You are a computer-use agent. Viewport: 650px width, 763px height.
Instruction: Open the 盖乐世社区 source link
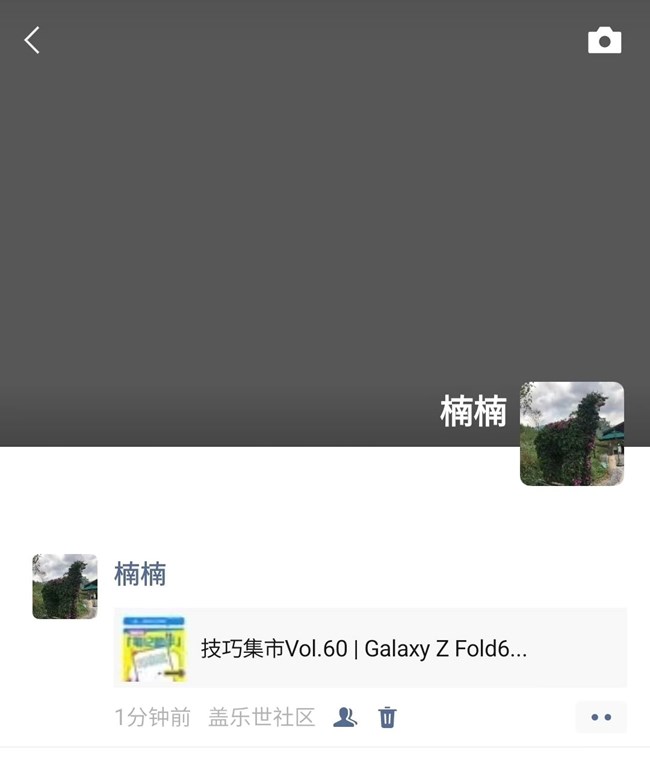(x=261, y=717)
